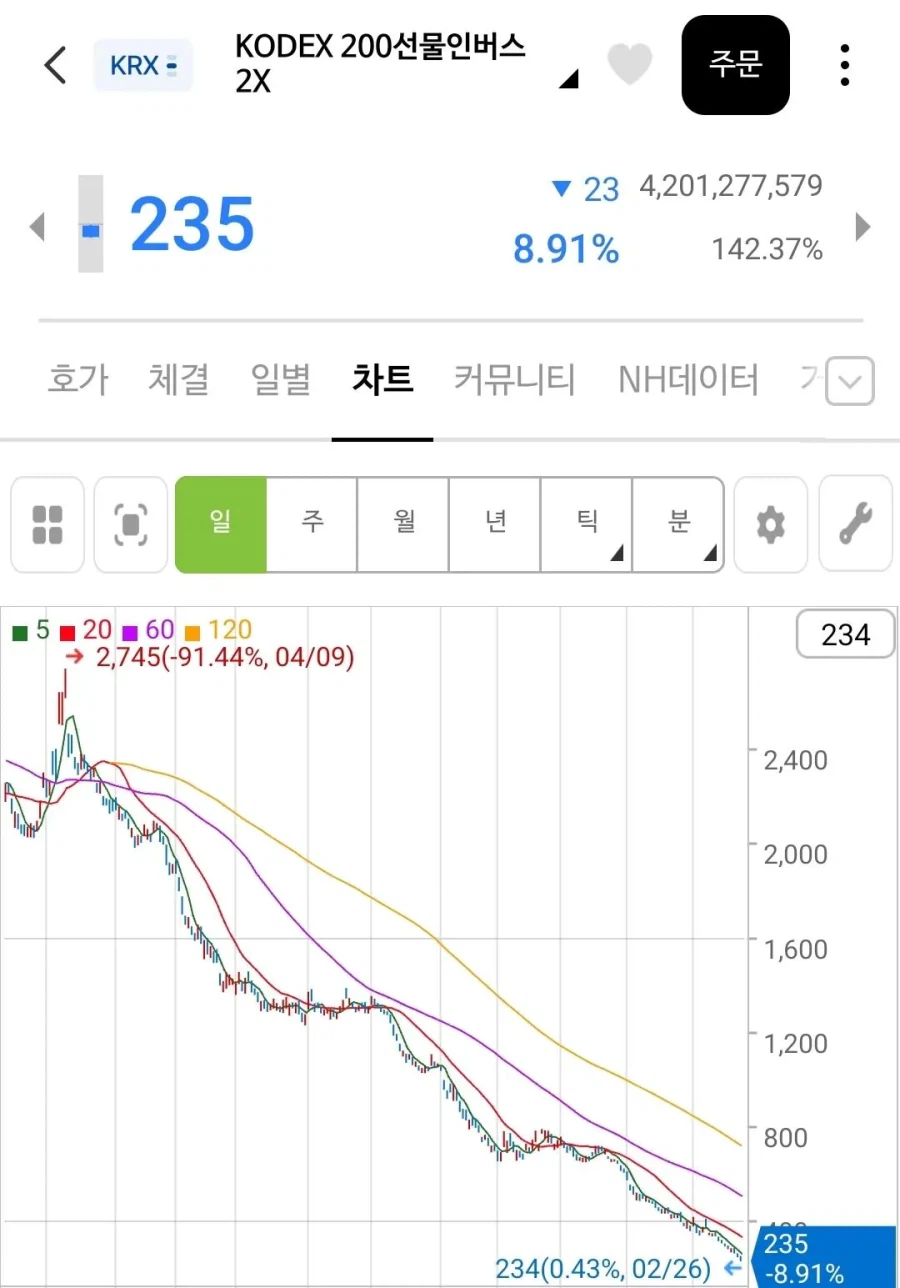The height and width of the screenshot is (1288, 900).
Task: Click the chart fullscreen capture icon
Action: [130, 525]
